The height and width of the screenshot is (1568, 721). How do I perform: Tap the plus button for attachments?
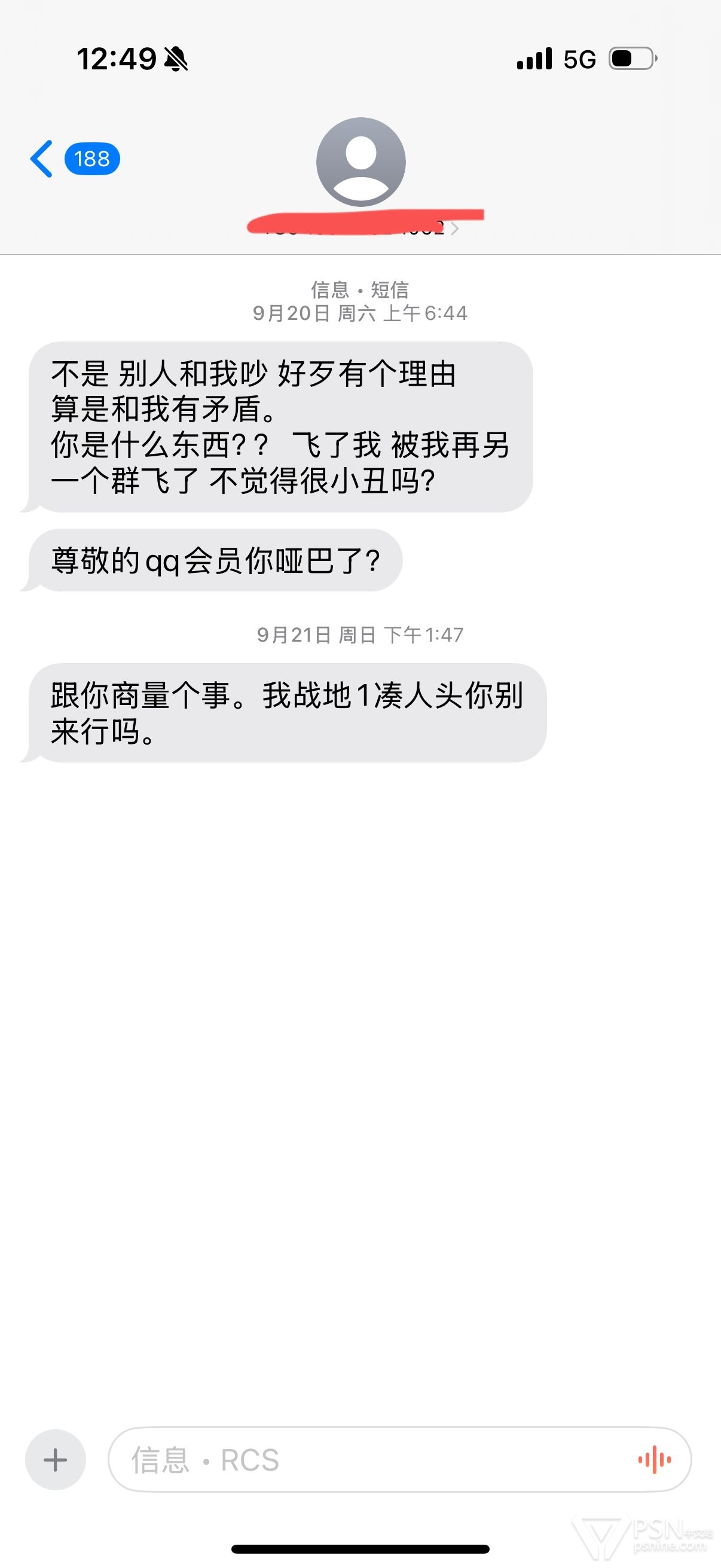[x=56, y=1459]
